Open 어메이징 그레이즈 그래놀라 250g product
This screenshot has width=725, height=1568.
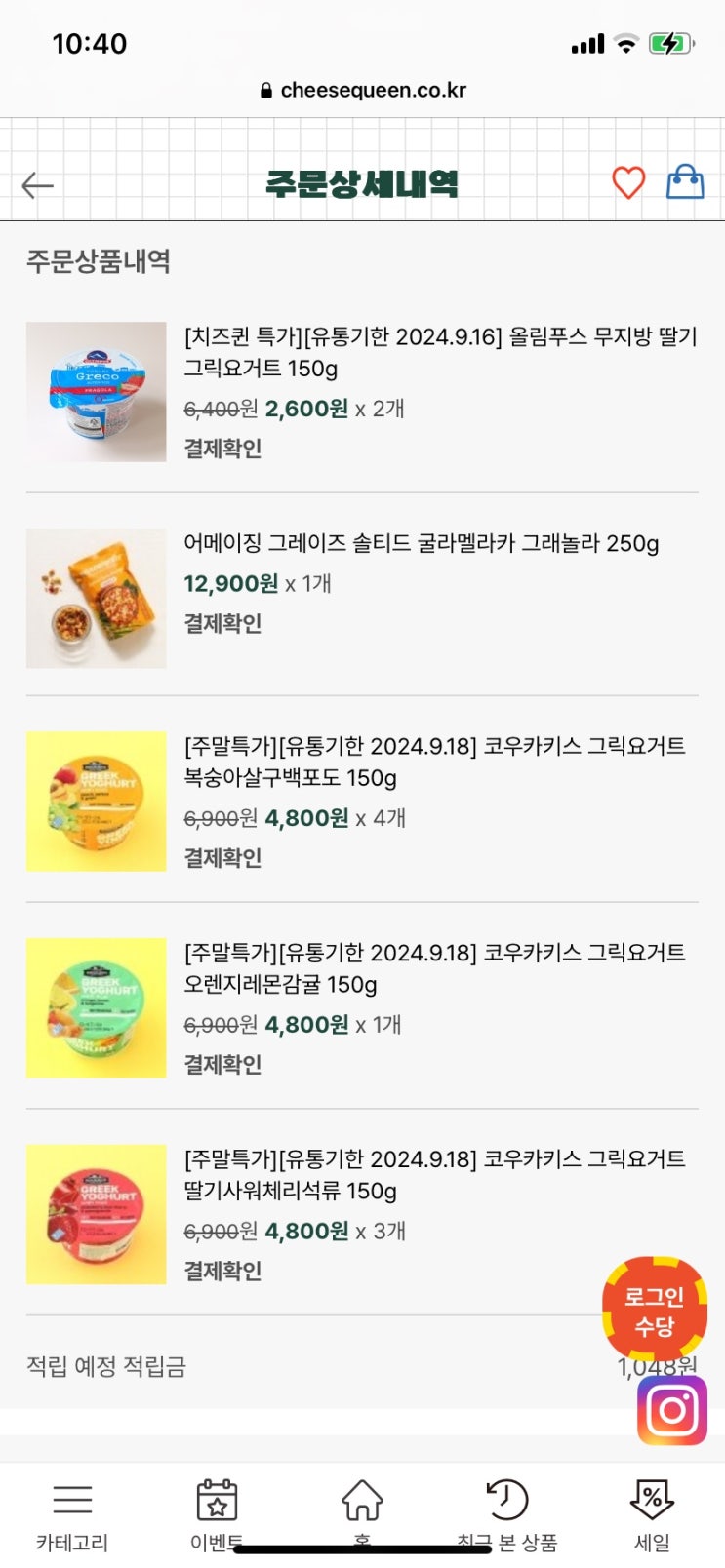pyautogui.click(x=422, y=543)
